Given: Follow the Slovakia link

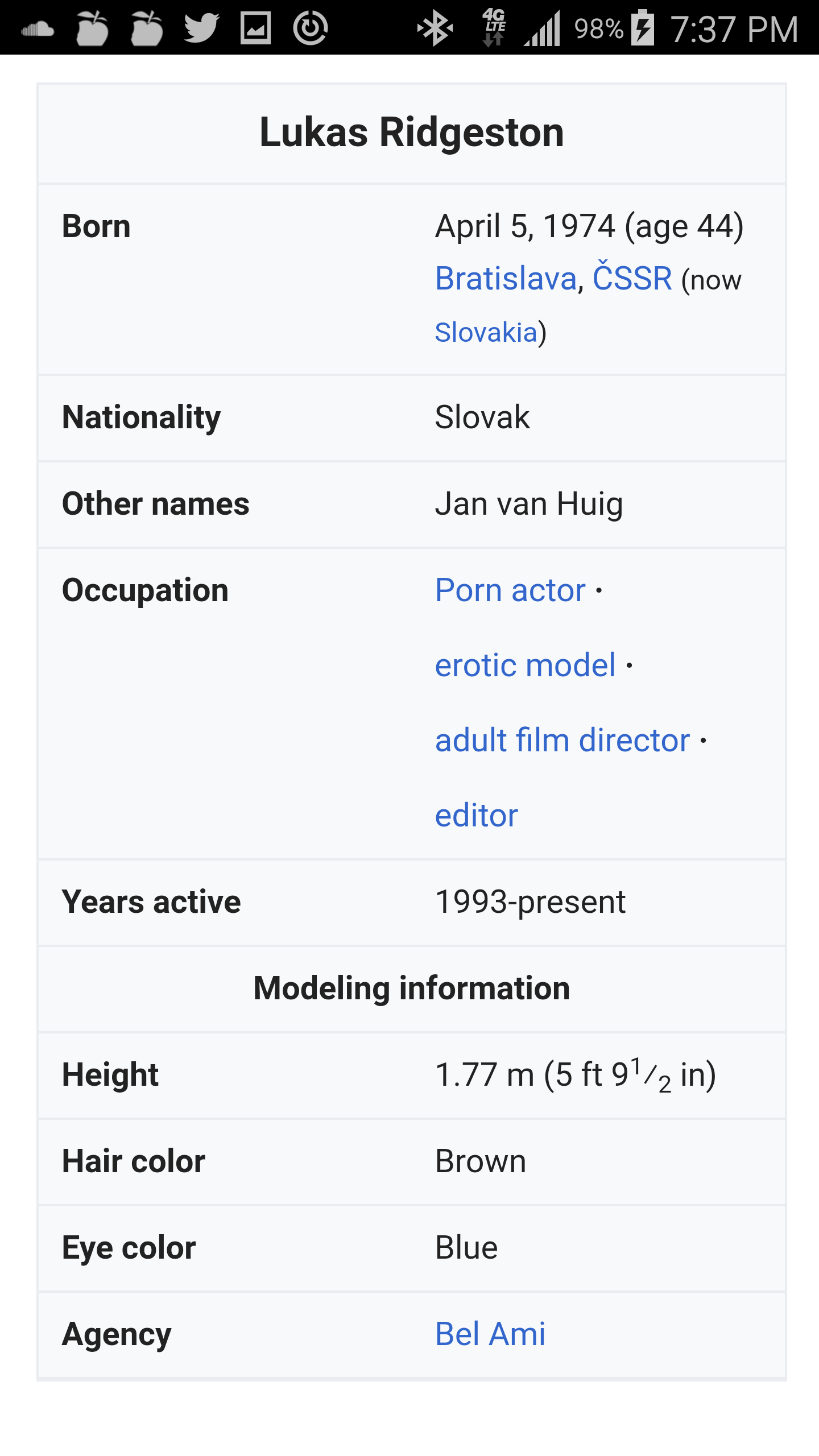Looking at the screenshot, I should (x=486, y=332).
